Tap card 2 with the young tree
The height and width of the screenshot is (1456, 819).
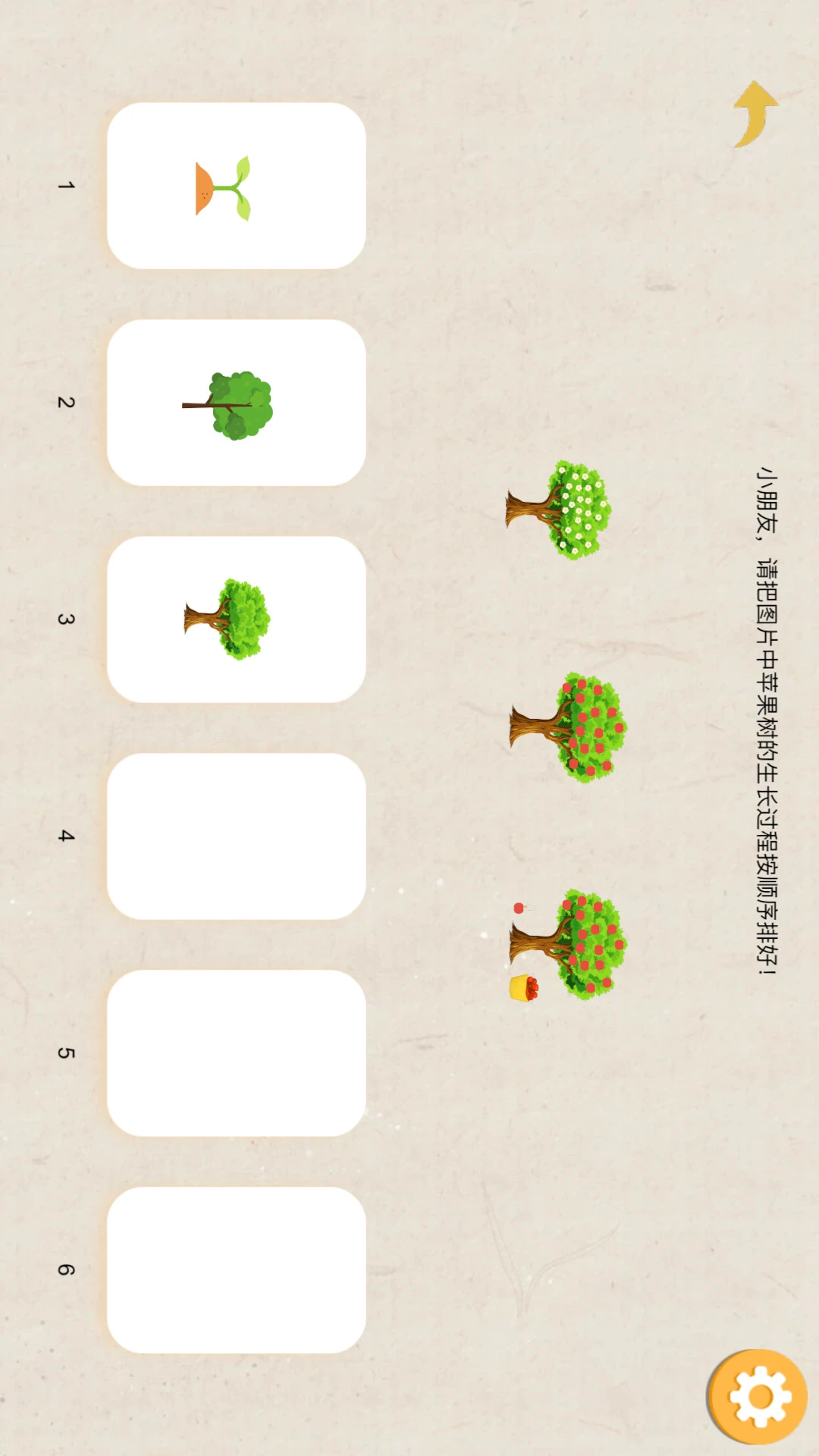[x=237, y=403]
